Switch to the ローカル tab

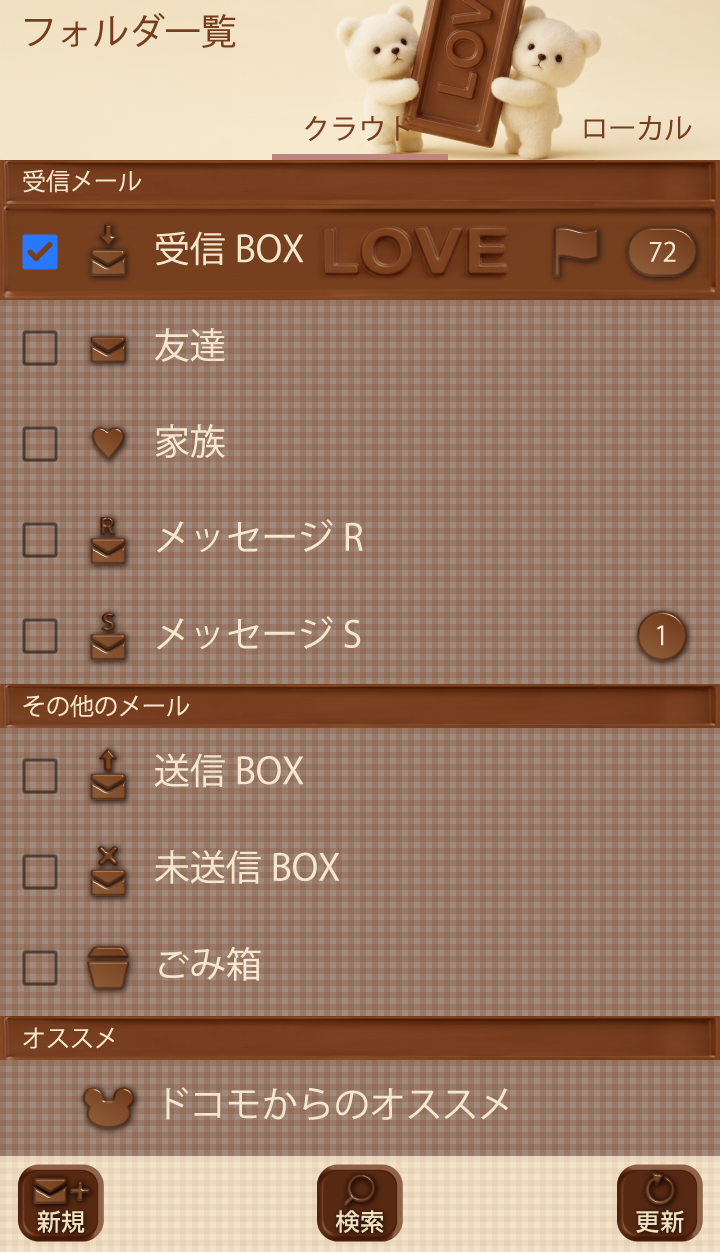[636, 129]
